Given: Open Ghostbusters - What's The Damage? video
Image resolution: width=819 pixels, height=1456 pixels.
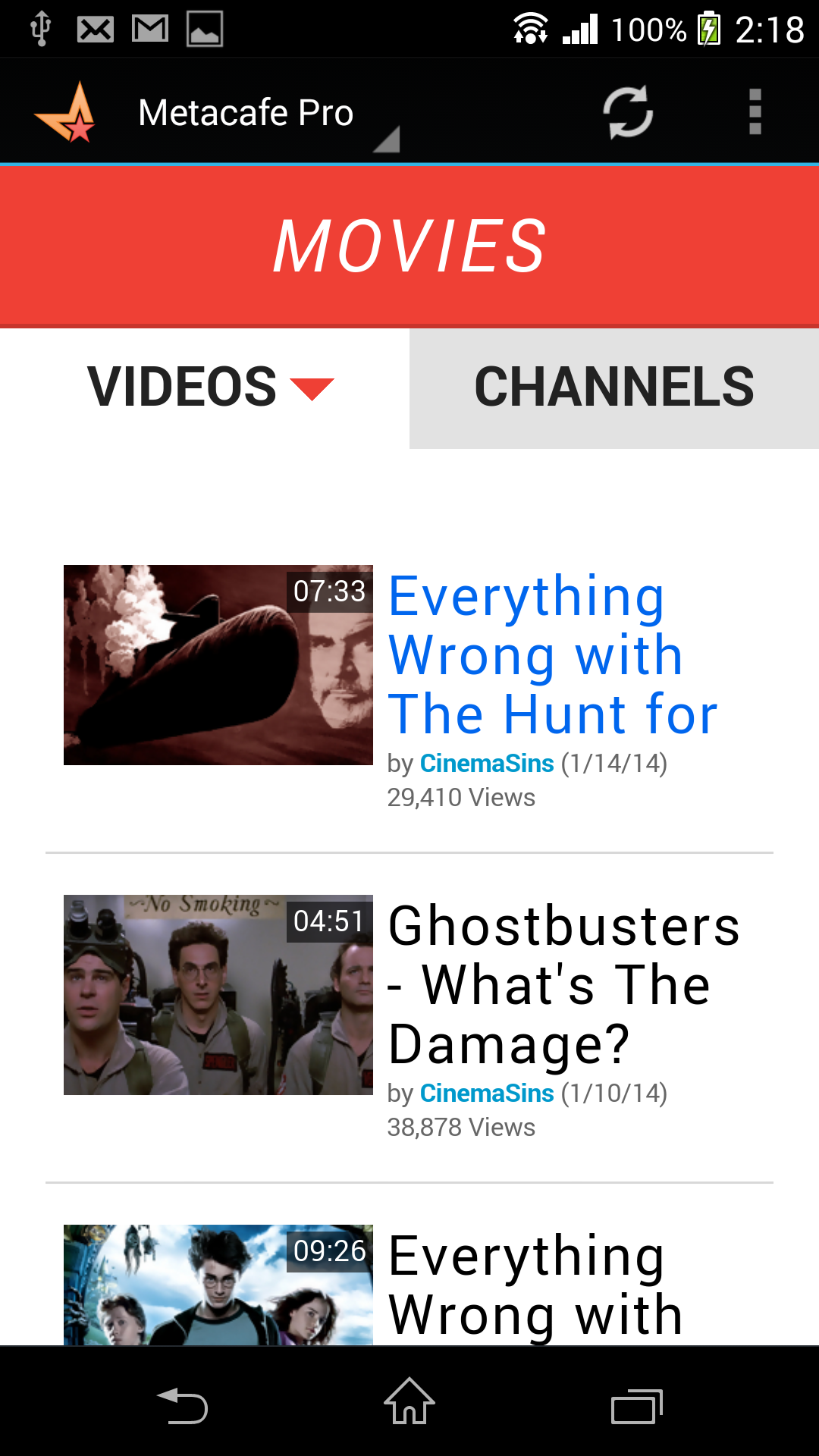Looking at the screenshot, I should 563,984.
